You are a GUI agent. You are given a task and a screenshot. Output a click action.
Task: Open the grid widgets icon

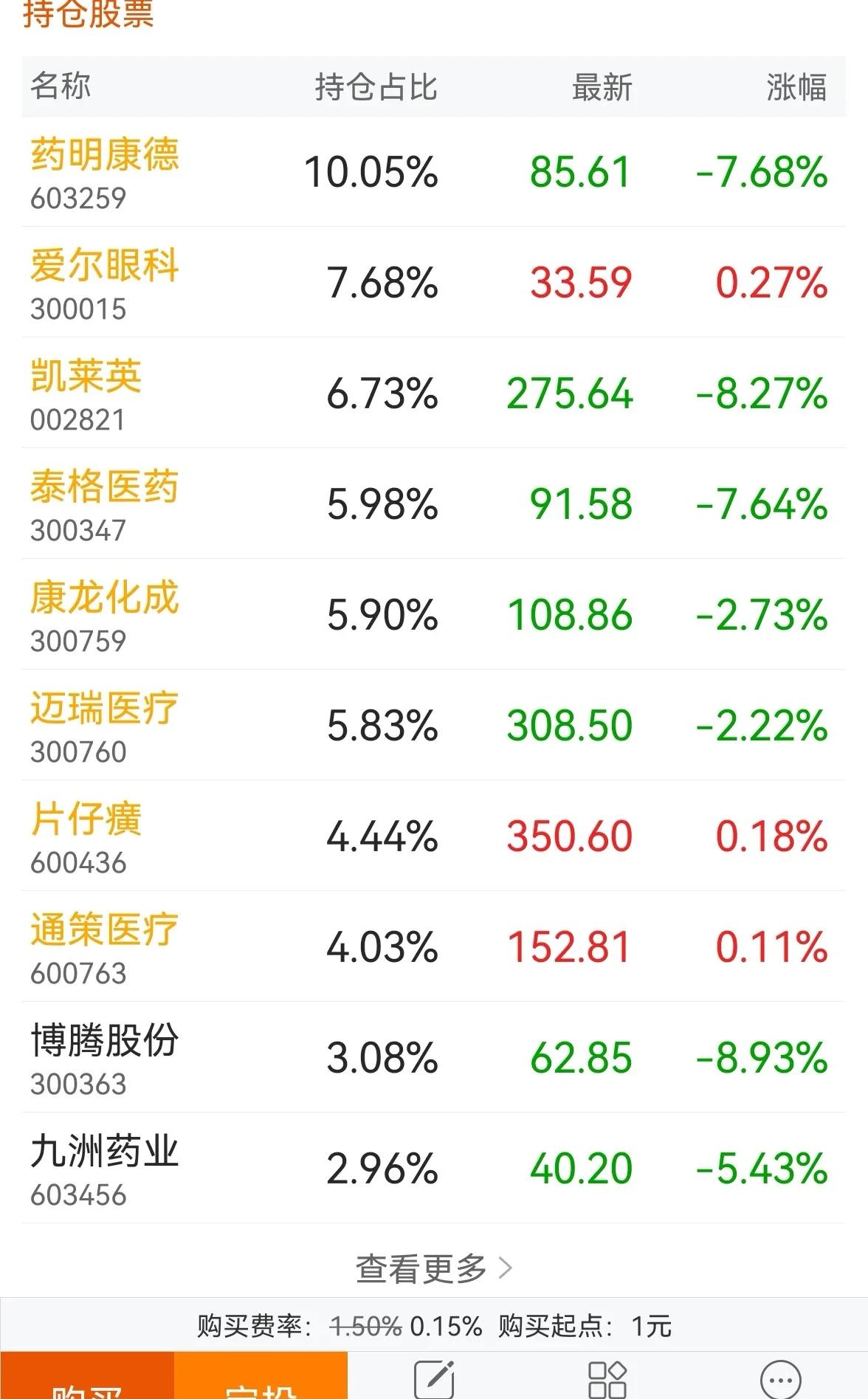(x=607, y=1379)
